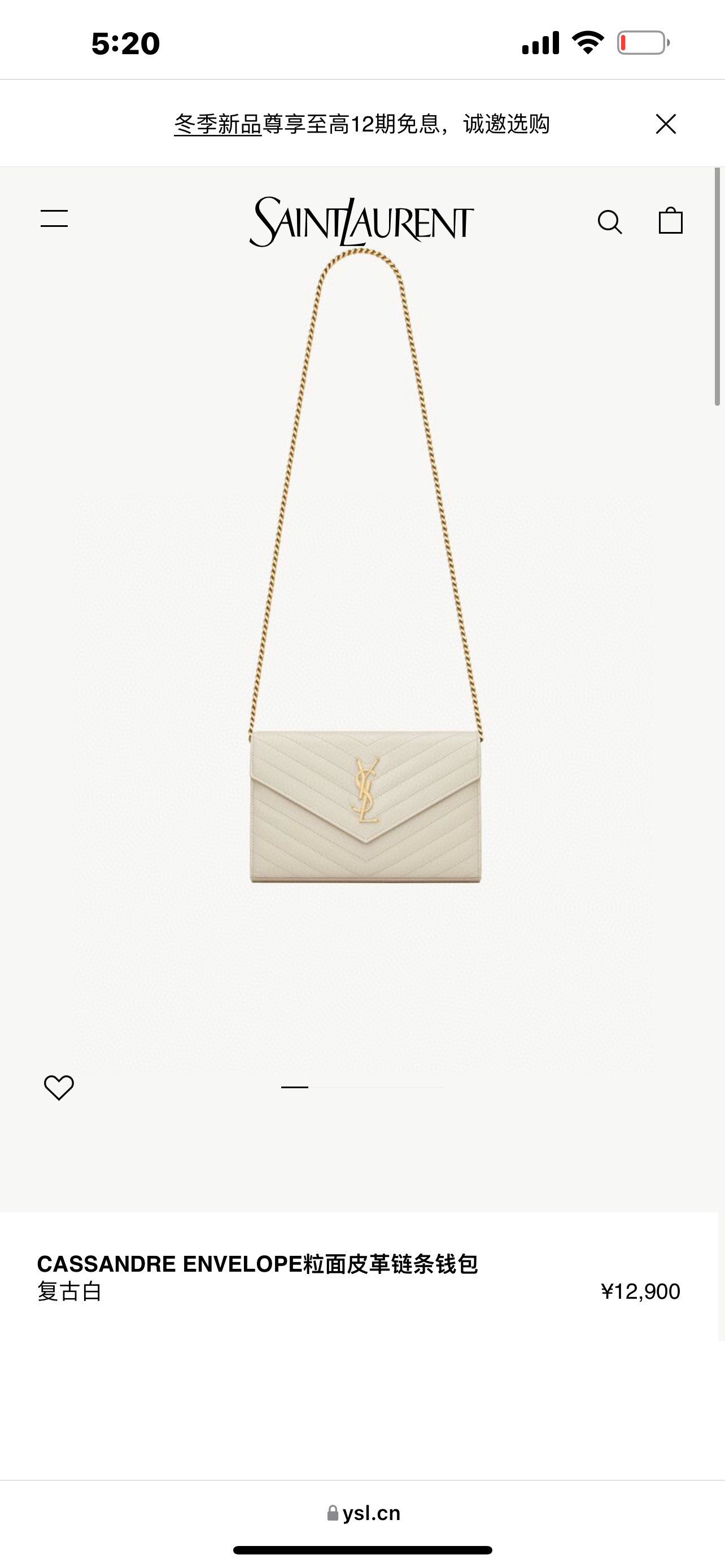Viewport: 725px width, 1568px height.
Task: Click the padlock icon next to ysl.cn
Action: point(332,1513)
